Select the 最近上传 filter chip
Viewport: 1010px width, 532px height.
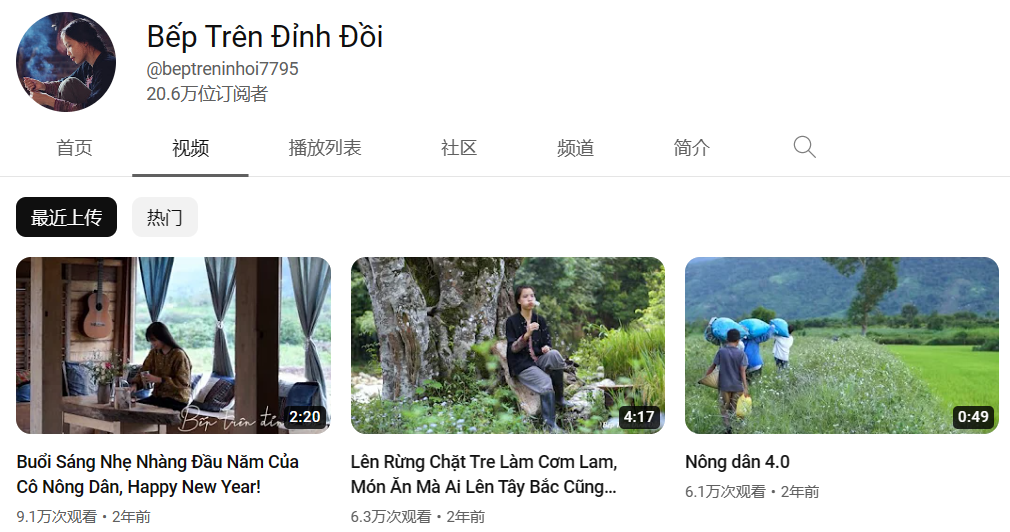coord(66,217)
